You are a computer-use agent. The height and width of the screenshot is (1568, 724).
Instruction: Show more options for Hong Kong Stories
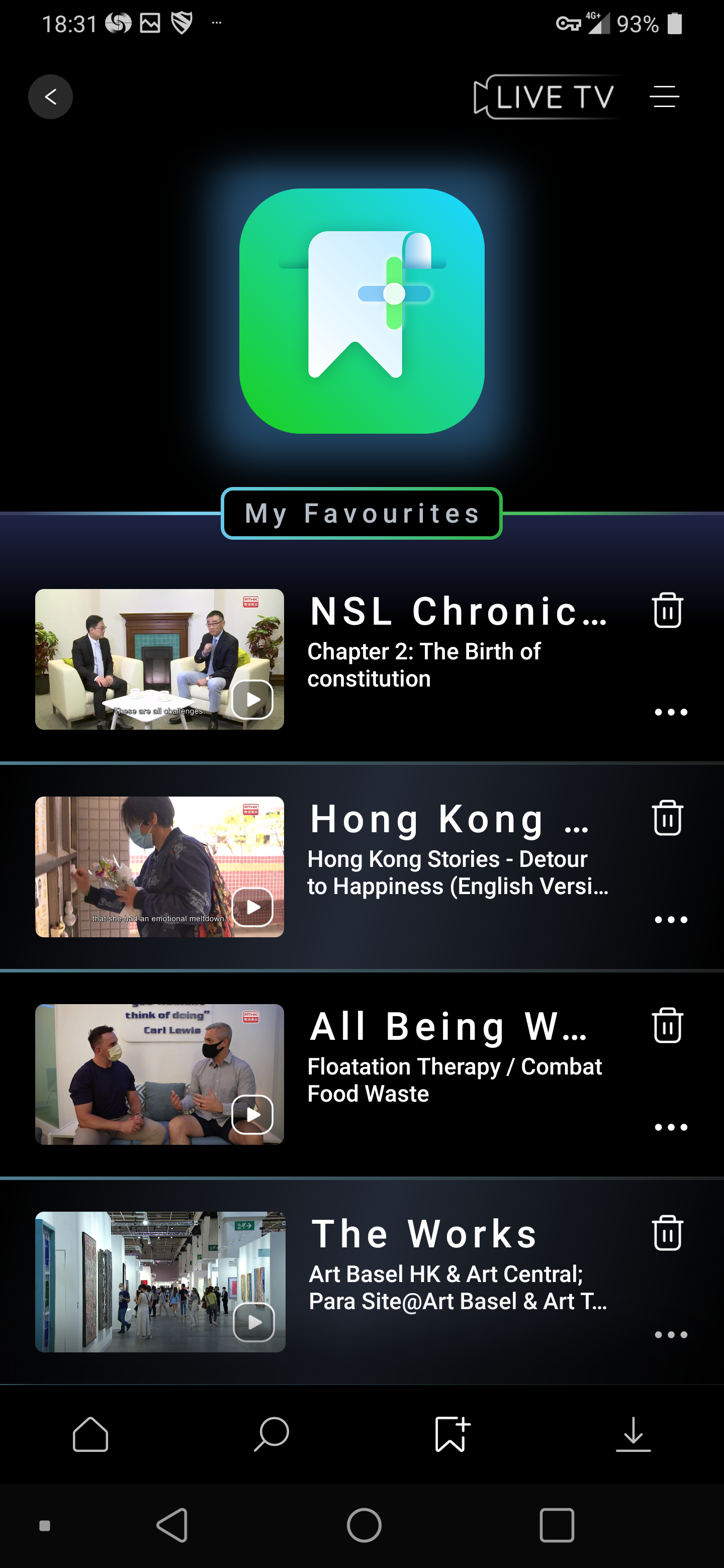[670, 920]
